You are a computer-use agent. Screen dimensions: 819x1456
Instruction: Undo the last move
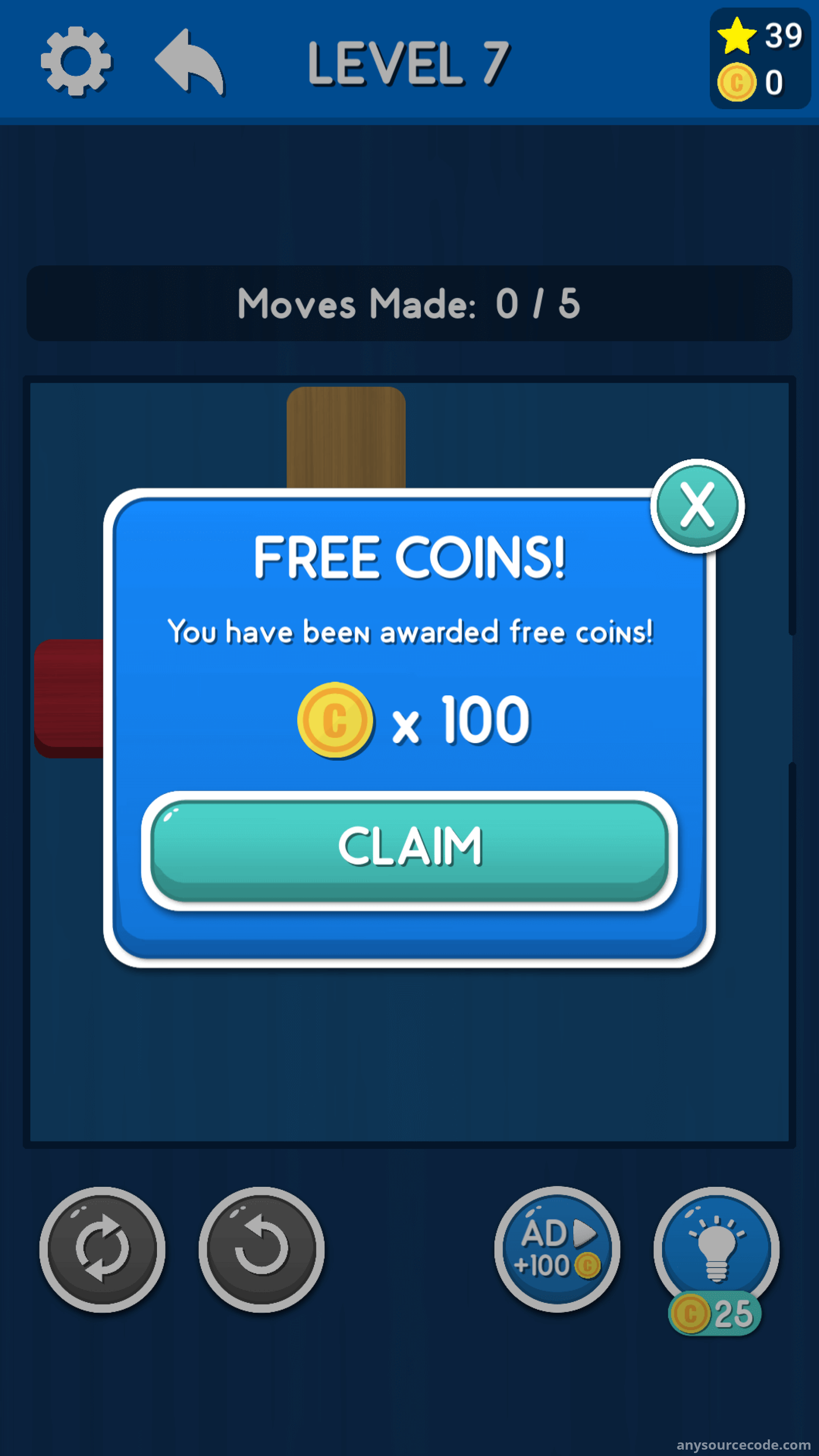pos(261,1250)
